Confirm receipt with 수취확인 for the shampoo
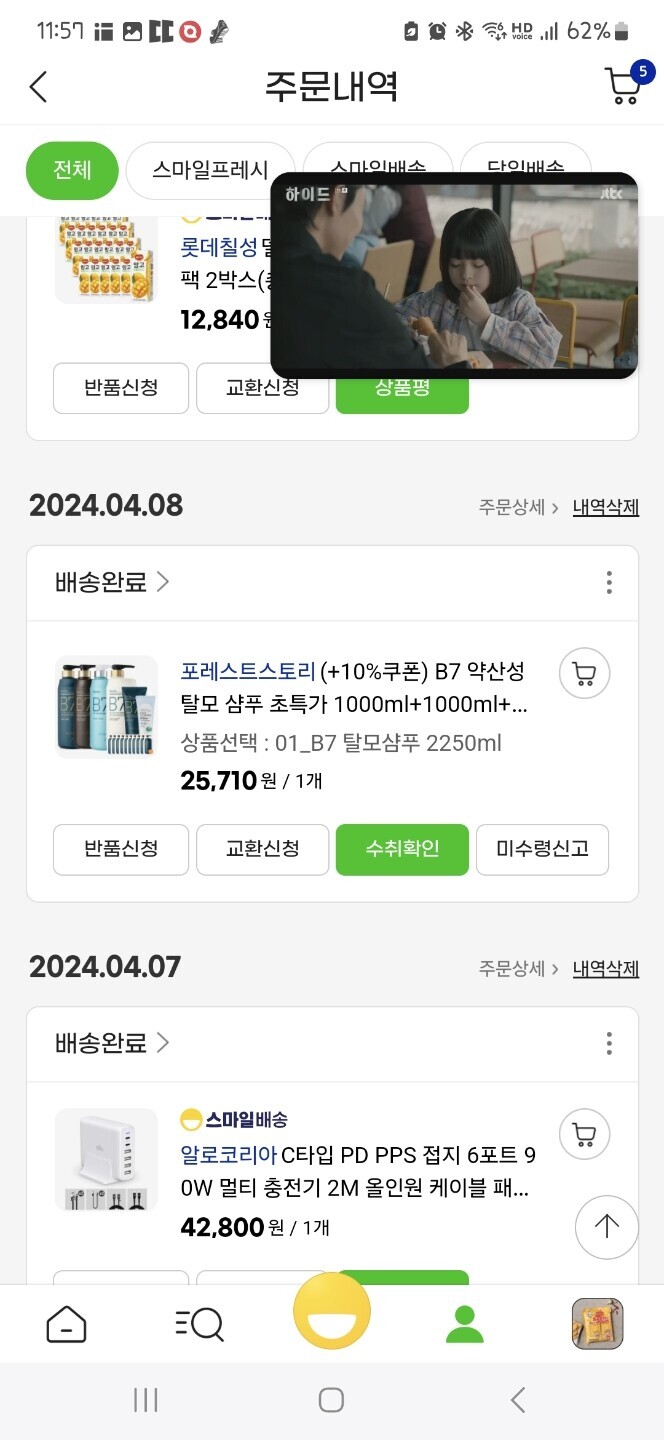Screen dimensions: 664x1440 point(402,850)
